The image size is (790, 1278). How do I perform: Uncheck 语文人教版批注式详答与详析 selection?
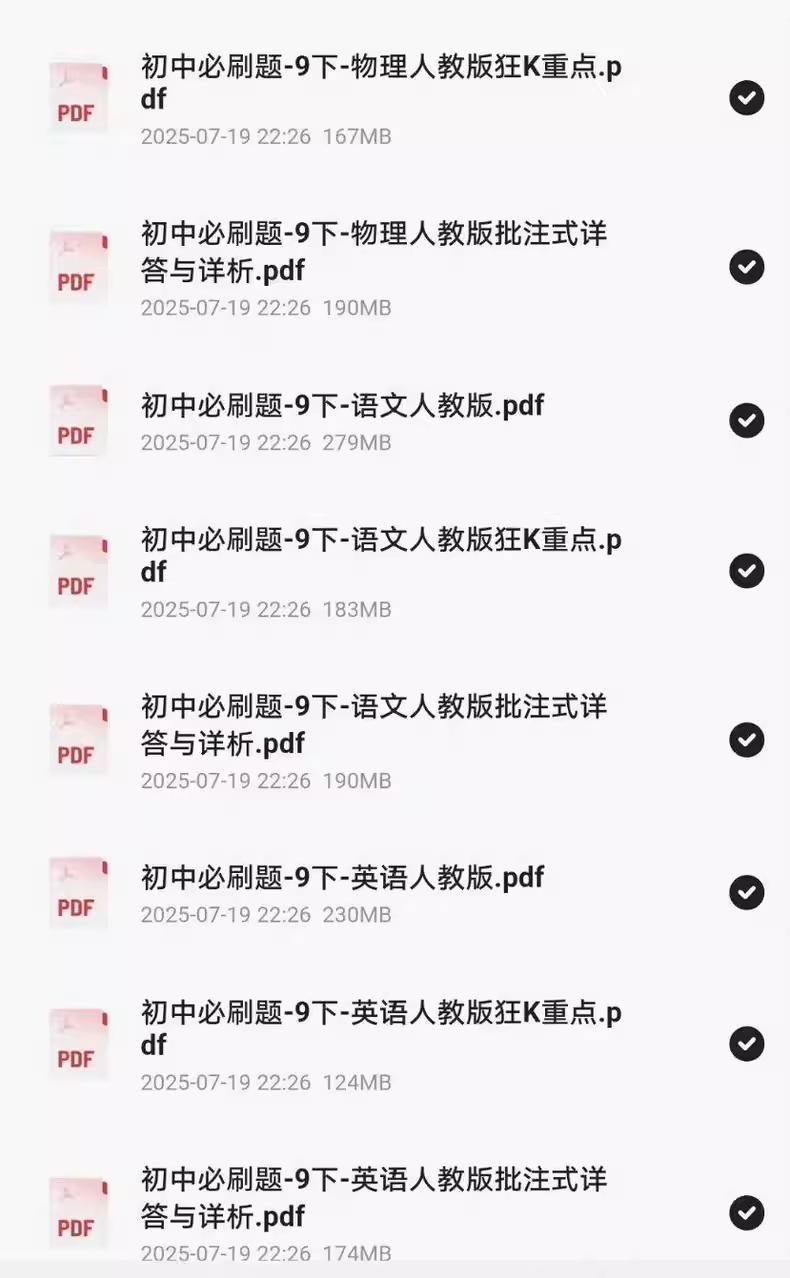(x=746, y=740)
